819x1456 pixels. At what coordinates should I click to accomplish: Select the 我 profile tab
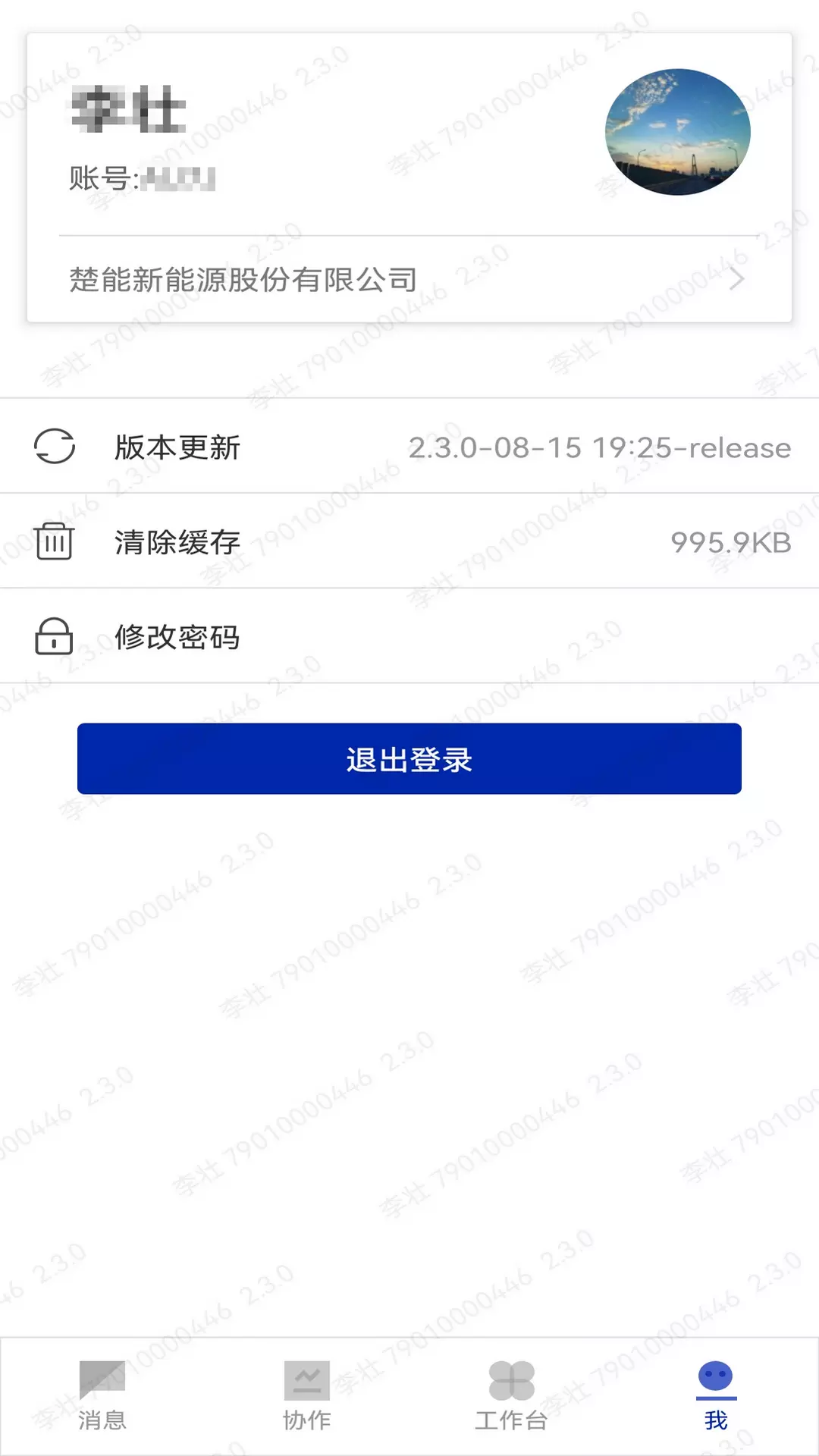[x=717, y=1397]
